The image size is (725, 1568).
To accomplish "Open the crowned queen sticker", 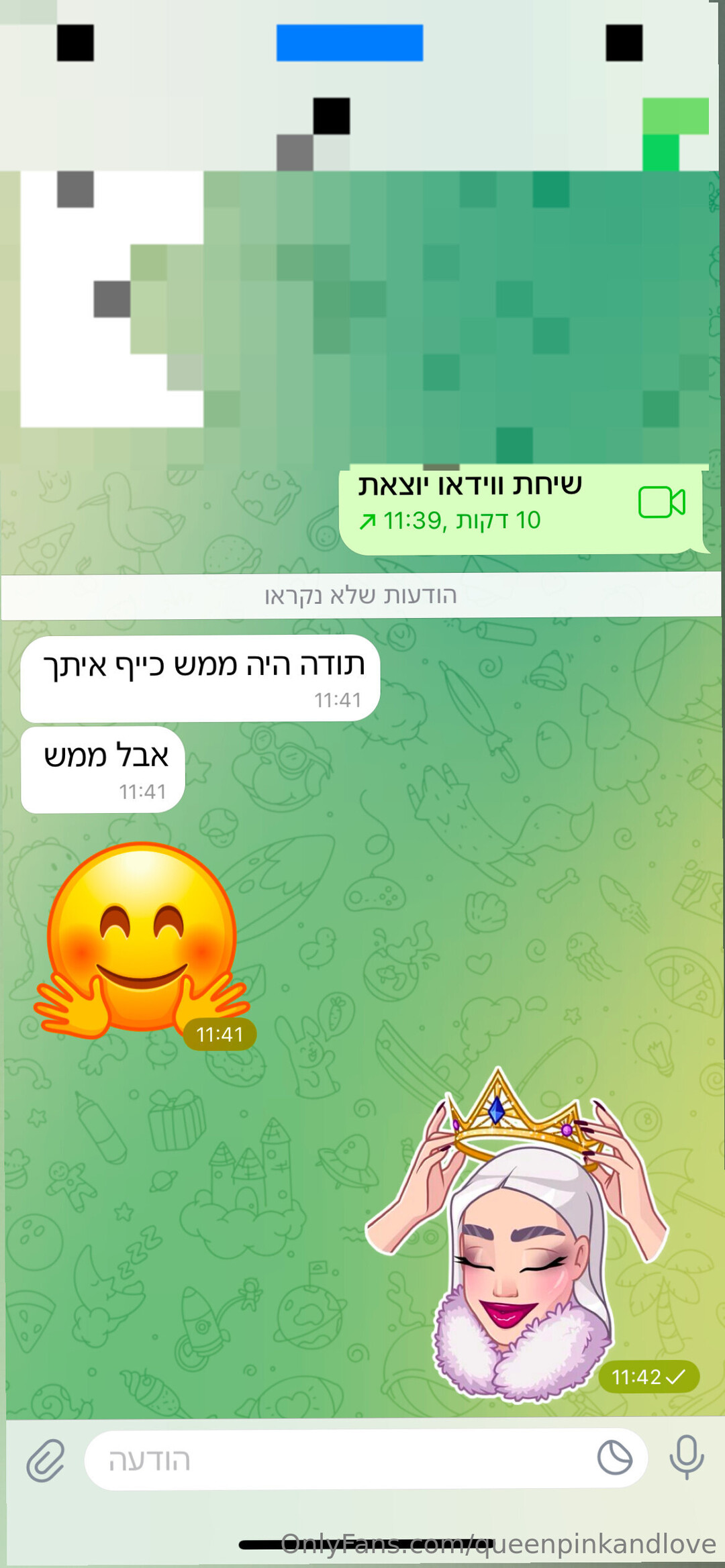I will tap(517, 1235).
